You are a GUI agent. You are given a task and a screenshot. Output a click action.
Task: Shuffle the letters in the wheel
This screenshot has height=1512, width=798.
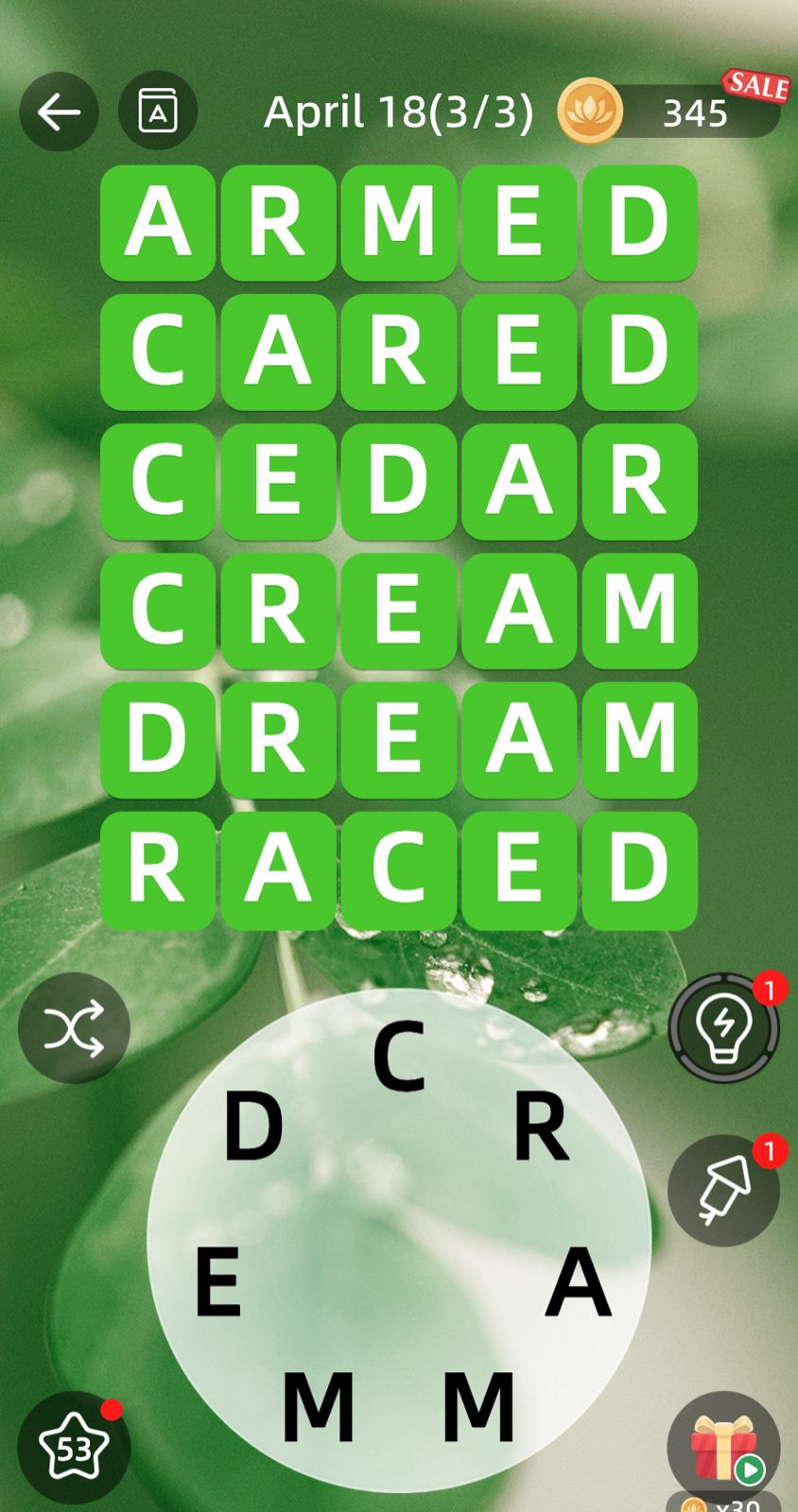[x=74, y=1027]
